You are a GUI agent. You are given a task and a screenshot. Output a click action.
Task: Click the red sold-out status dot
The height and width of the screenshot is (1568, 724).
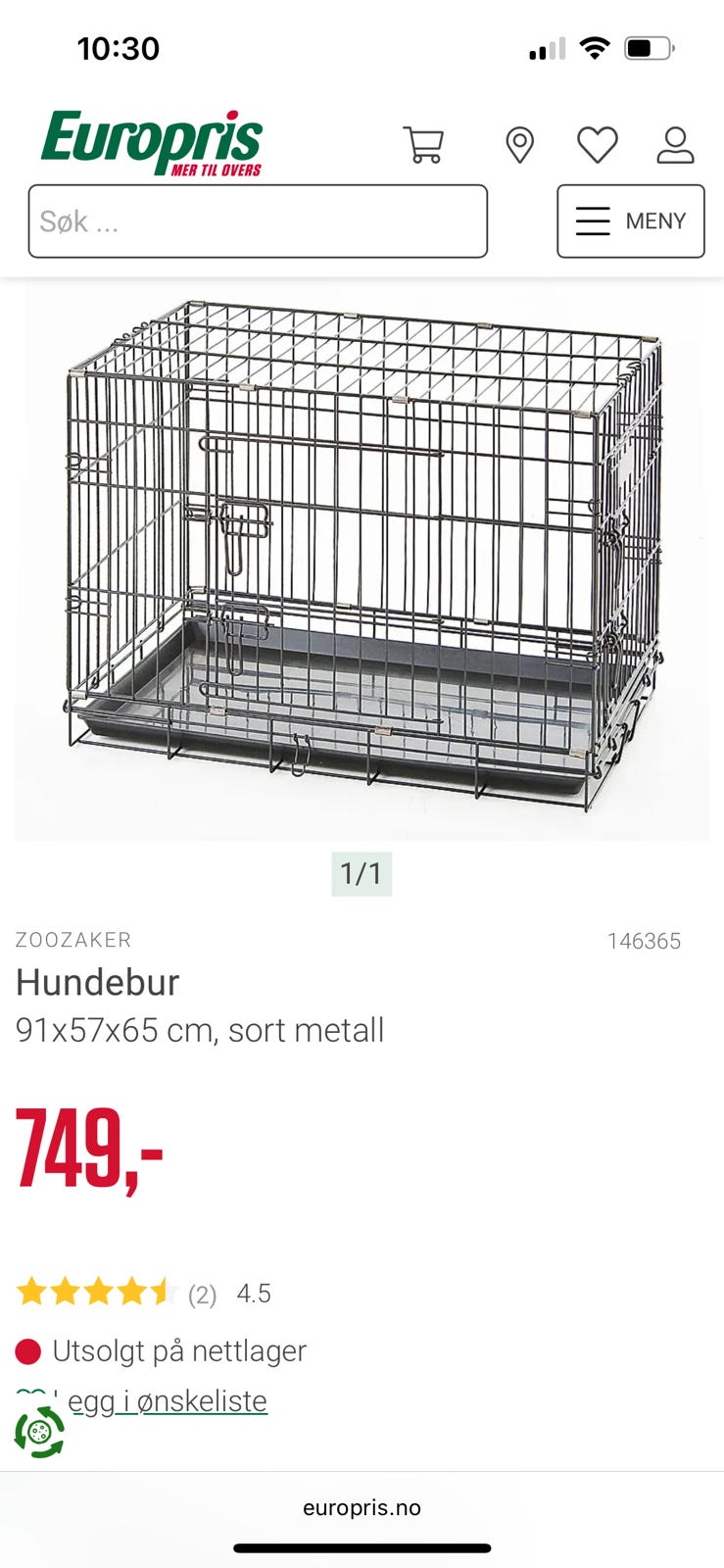tap(27, 1349)
